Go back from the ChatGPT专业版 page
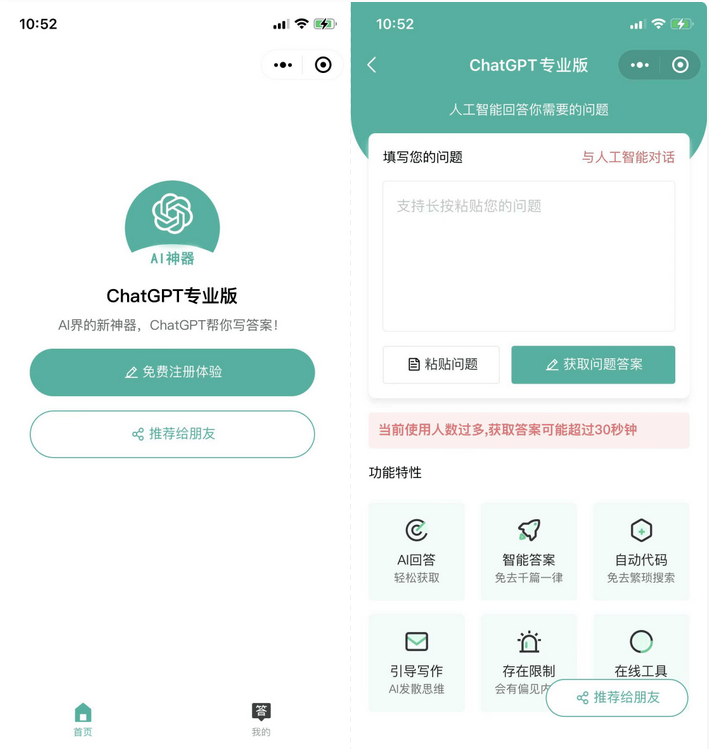 coord(372,65)
